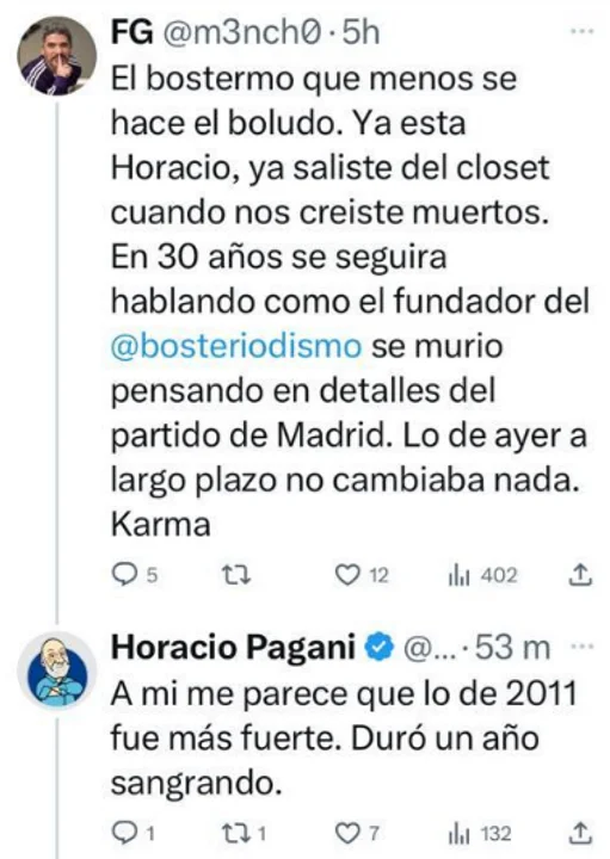Open the overflow menu on FG's tweet

(580, 32)
